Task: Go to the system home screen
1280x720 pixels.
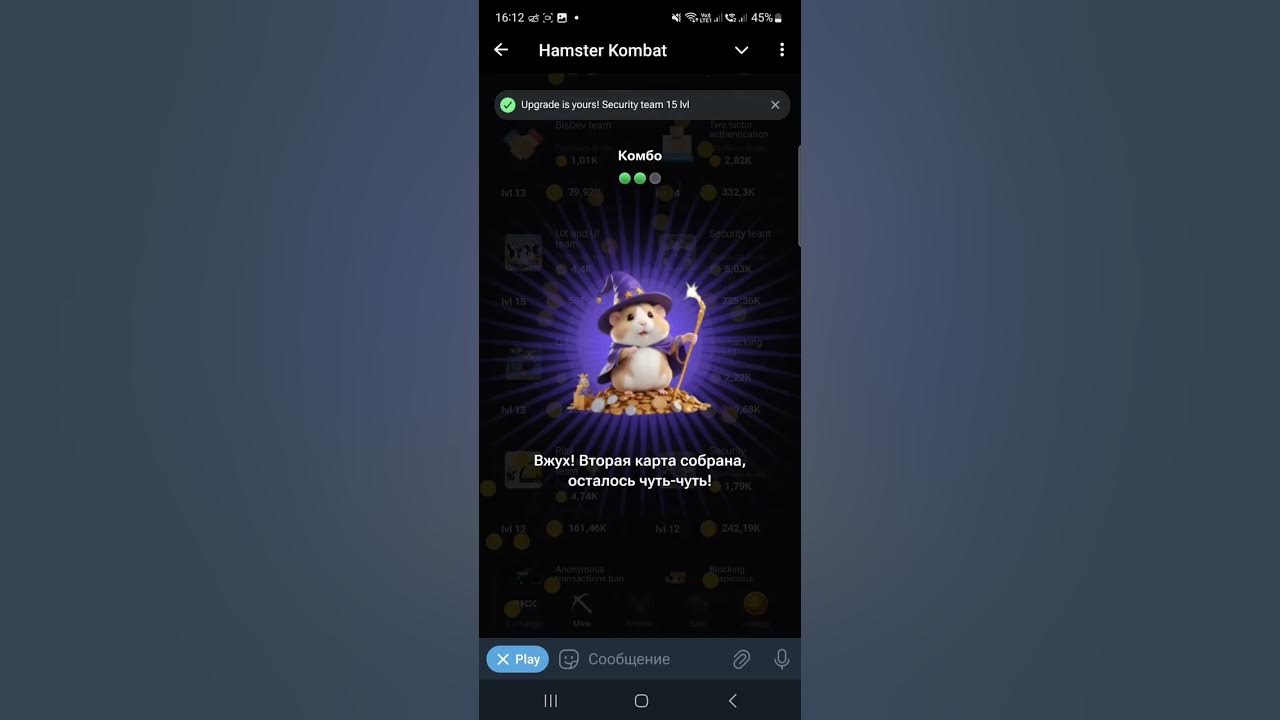Action: (x=641, y=701)
